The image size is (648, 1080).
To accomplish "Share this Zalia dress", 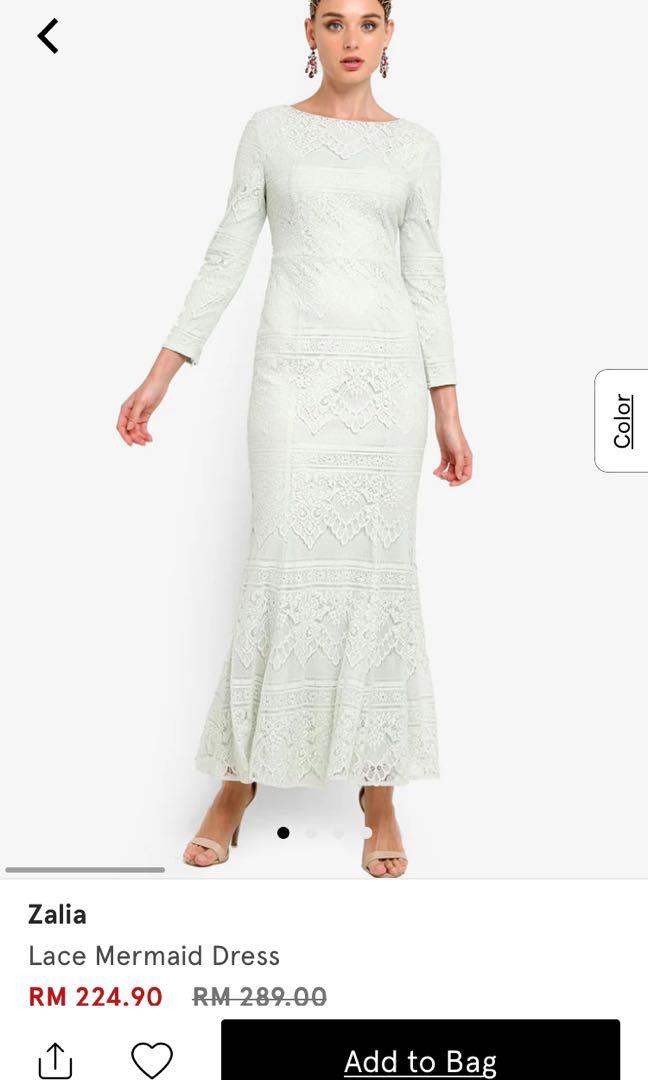I will (56, 1060).
